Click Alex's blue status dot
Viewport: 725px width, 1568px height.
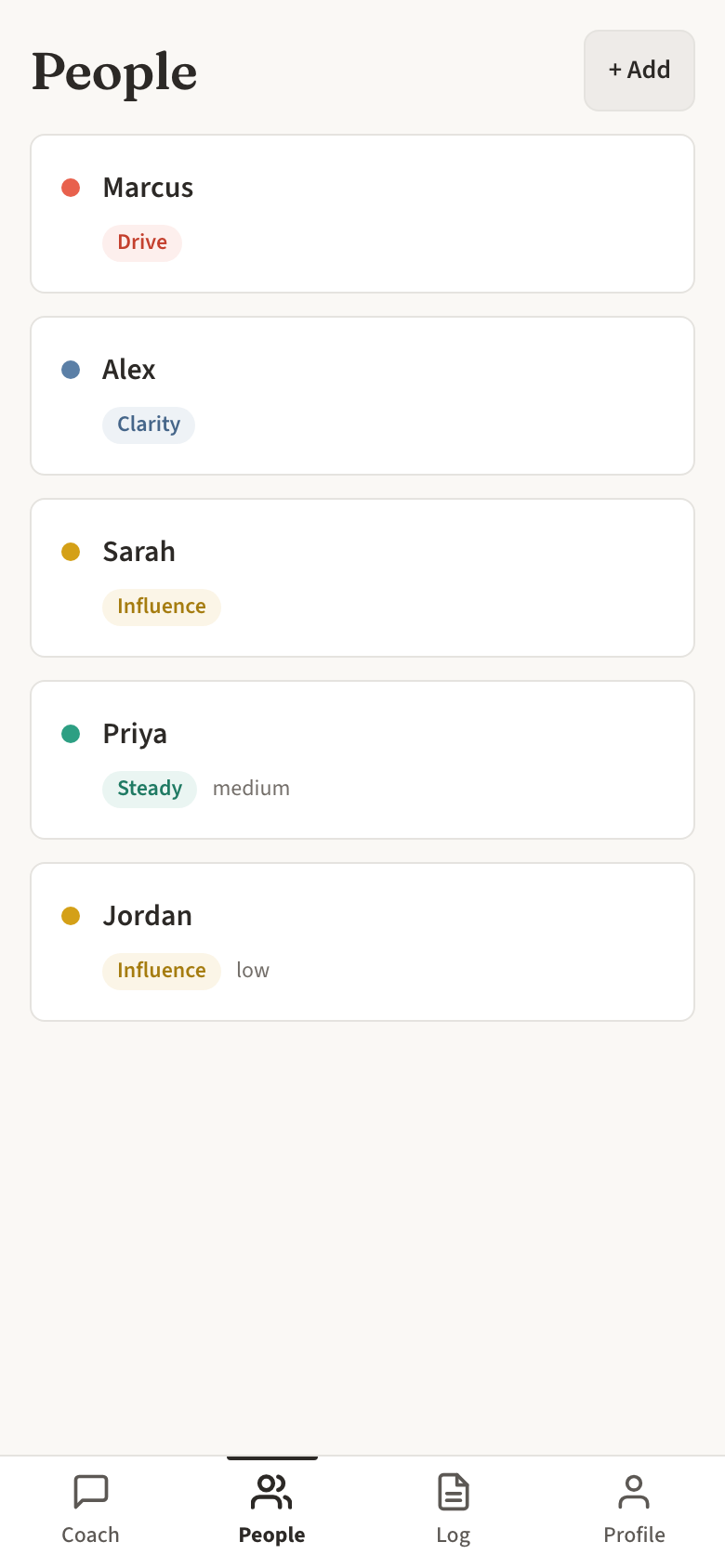click(x=72, y=370)
